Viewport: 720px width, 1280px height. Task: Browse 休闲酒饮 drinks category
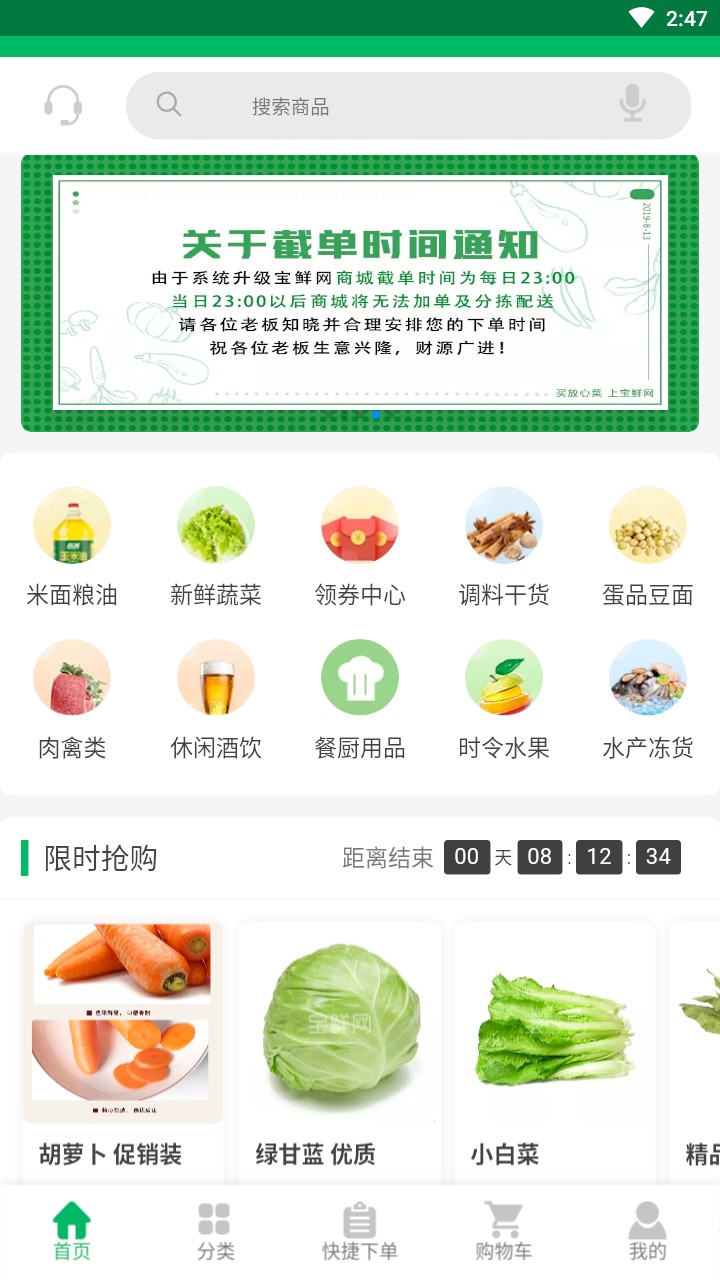coord(216,700)
